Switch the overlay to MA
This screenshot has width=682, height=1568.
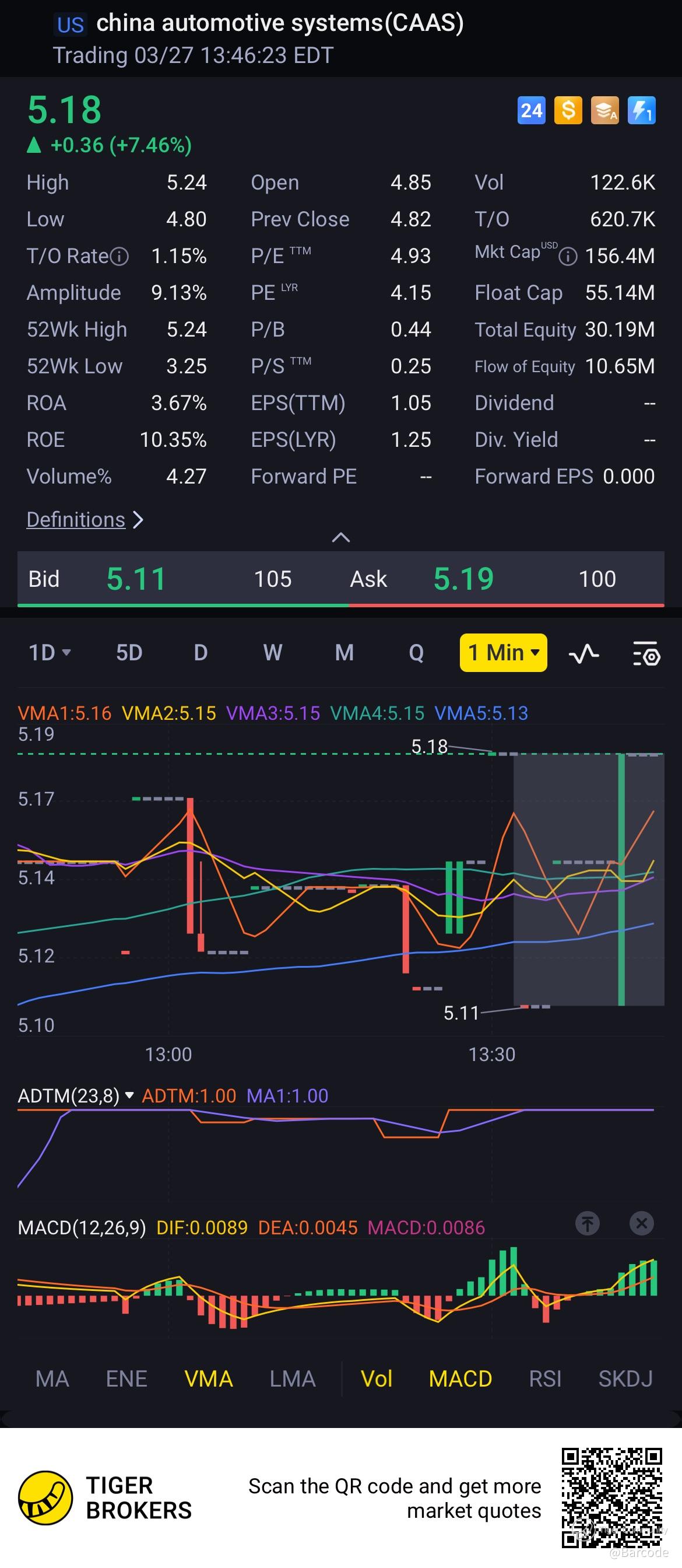point(52,1378)
